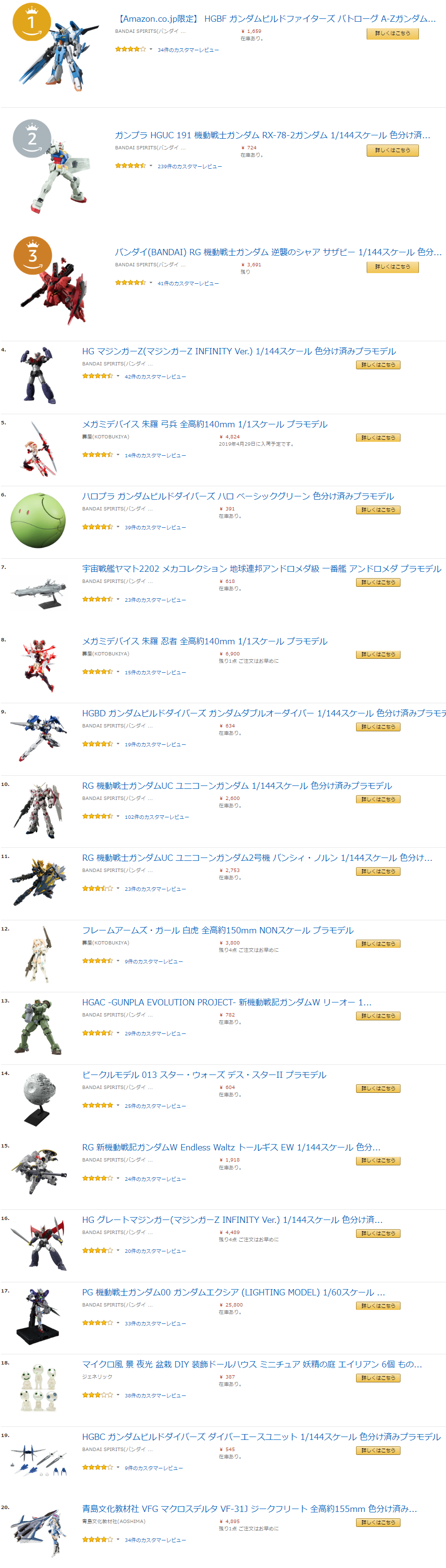Select the RG Banshee Norn product image
The height and width of the screenshot is (1568, 446).
pyautogui.click(x=38, y=882)
